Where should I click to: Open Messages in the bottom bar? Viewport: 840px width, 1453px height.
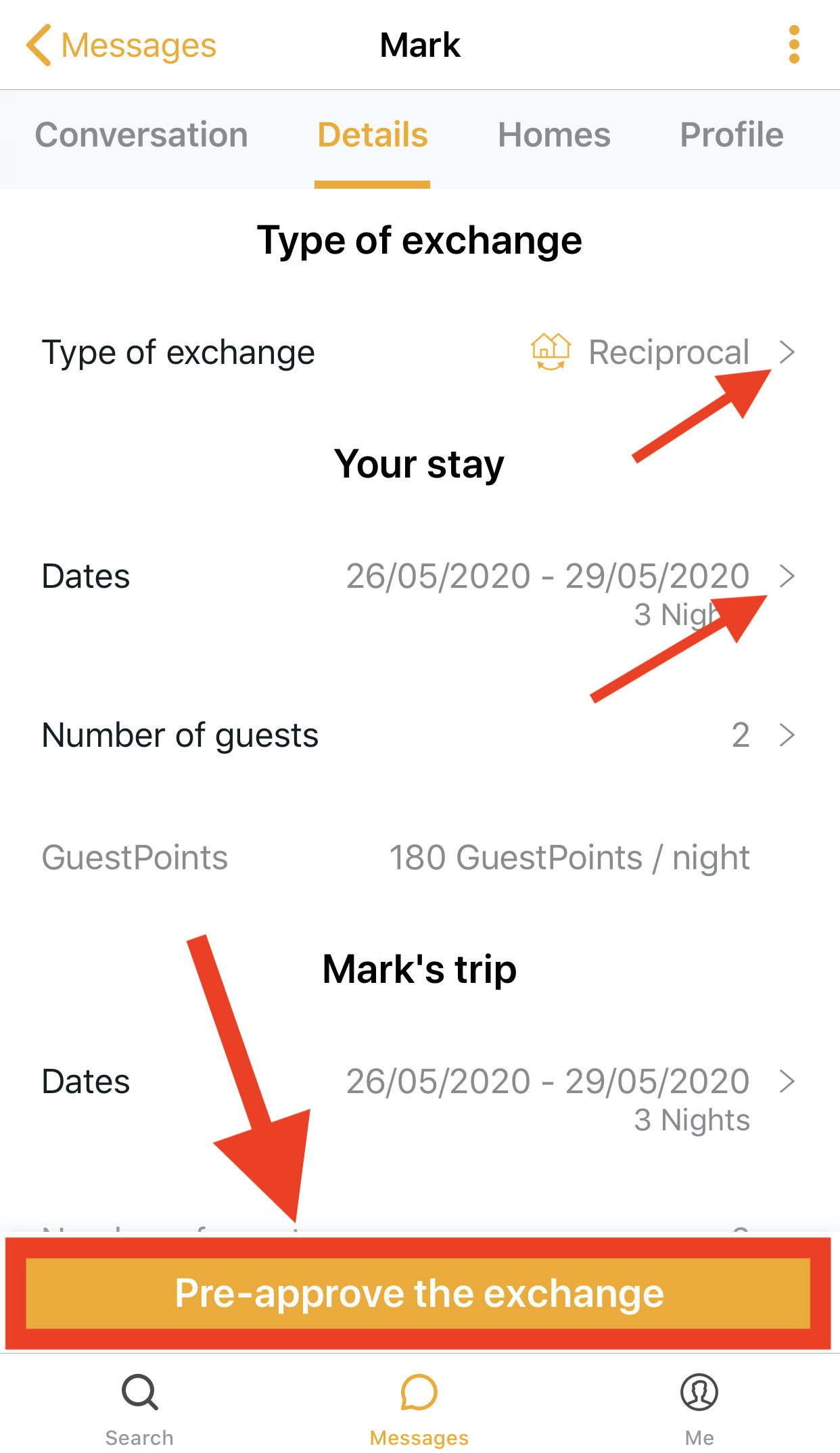pyautogui.click(x=419, y=1408)
